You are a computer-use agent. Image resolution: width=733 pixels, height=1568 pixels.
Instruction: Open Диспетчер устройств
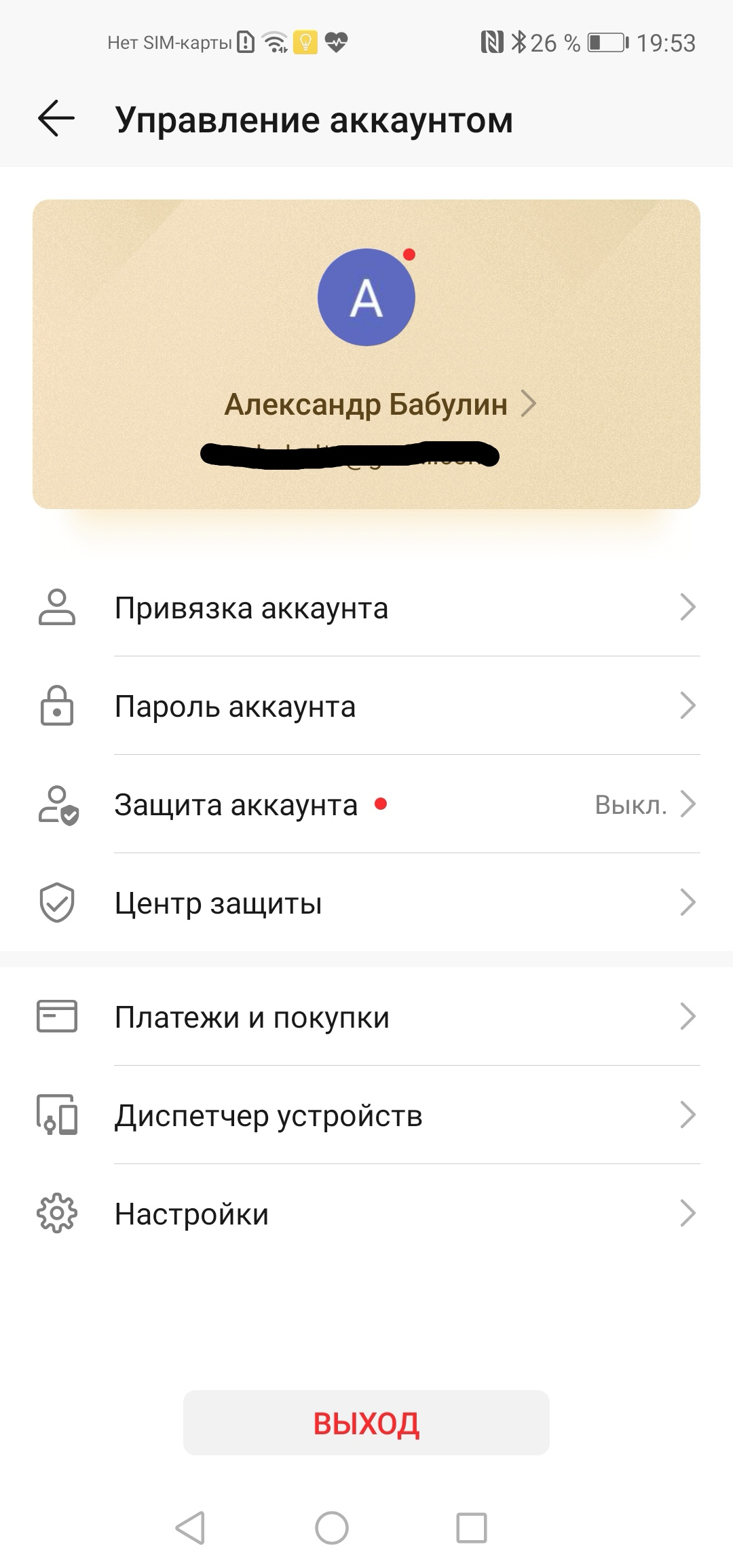tap(366, 1115)
